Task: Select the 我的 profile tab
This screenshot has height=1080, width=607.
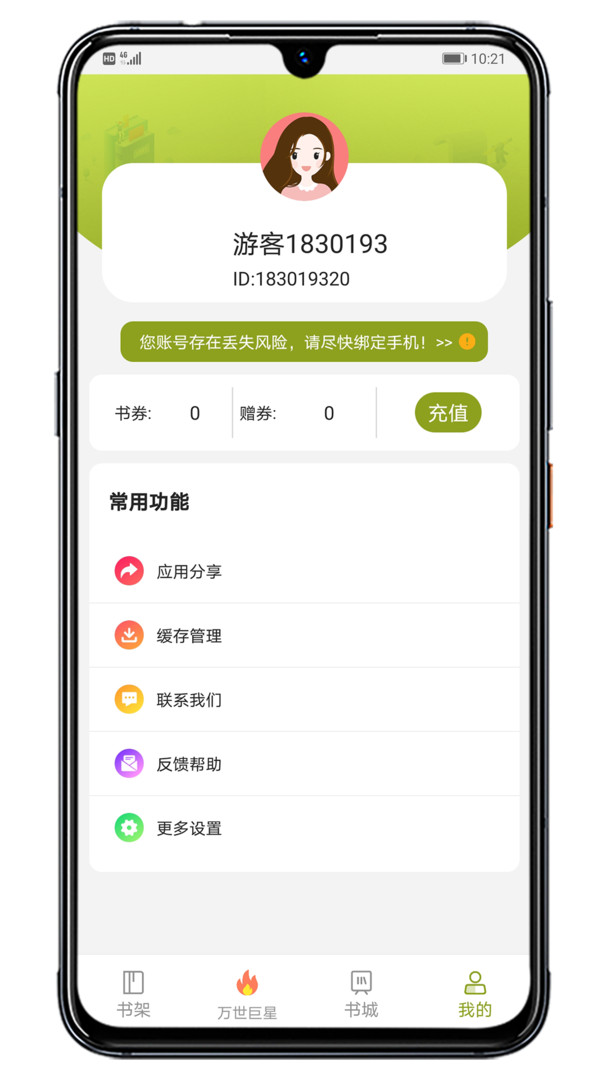Action: [x=475, y=994]
